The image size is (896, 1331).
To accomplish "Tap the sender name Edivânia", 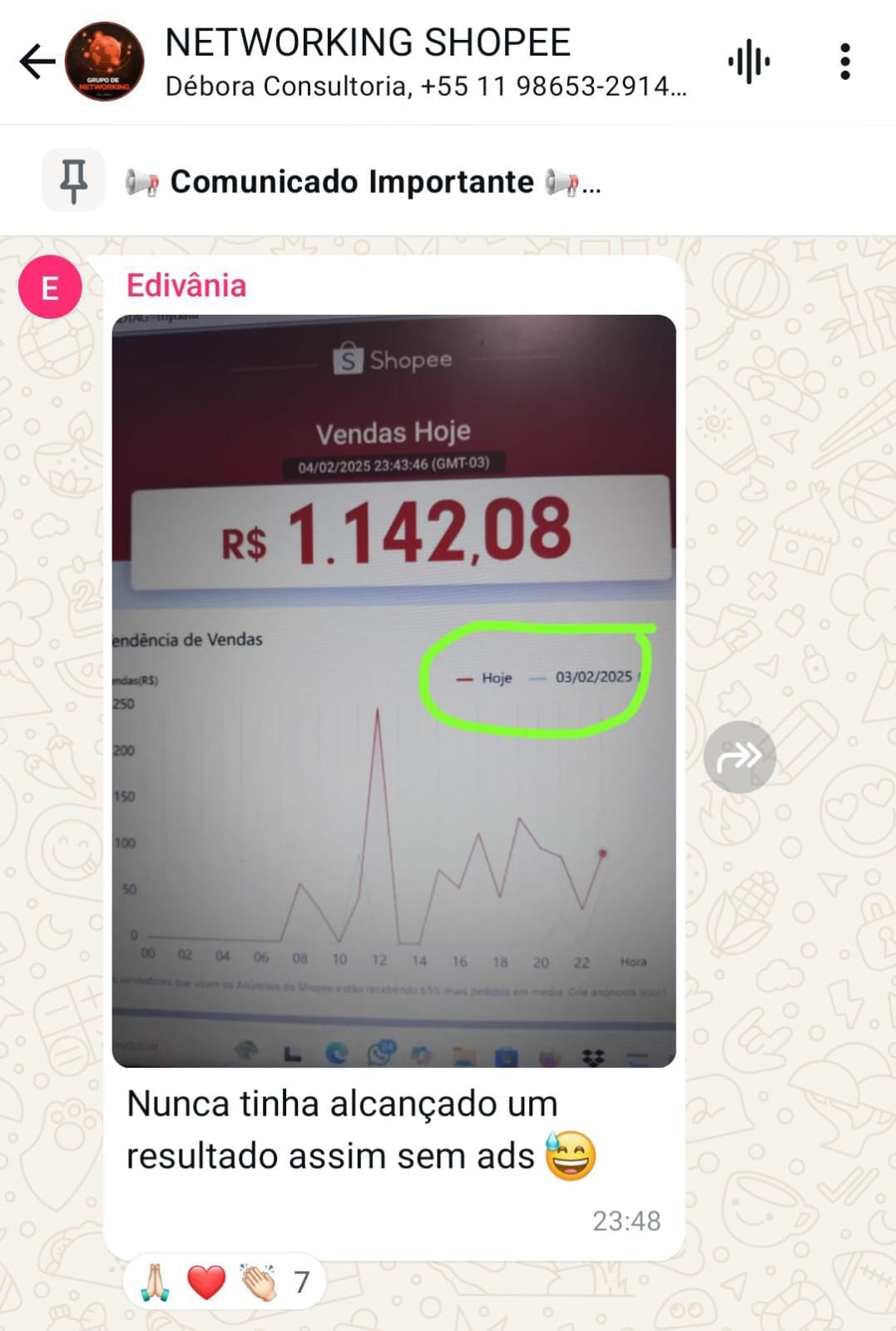I will point(185,286).
